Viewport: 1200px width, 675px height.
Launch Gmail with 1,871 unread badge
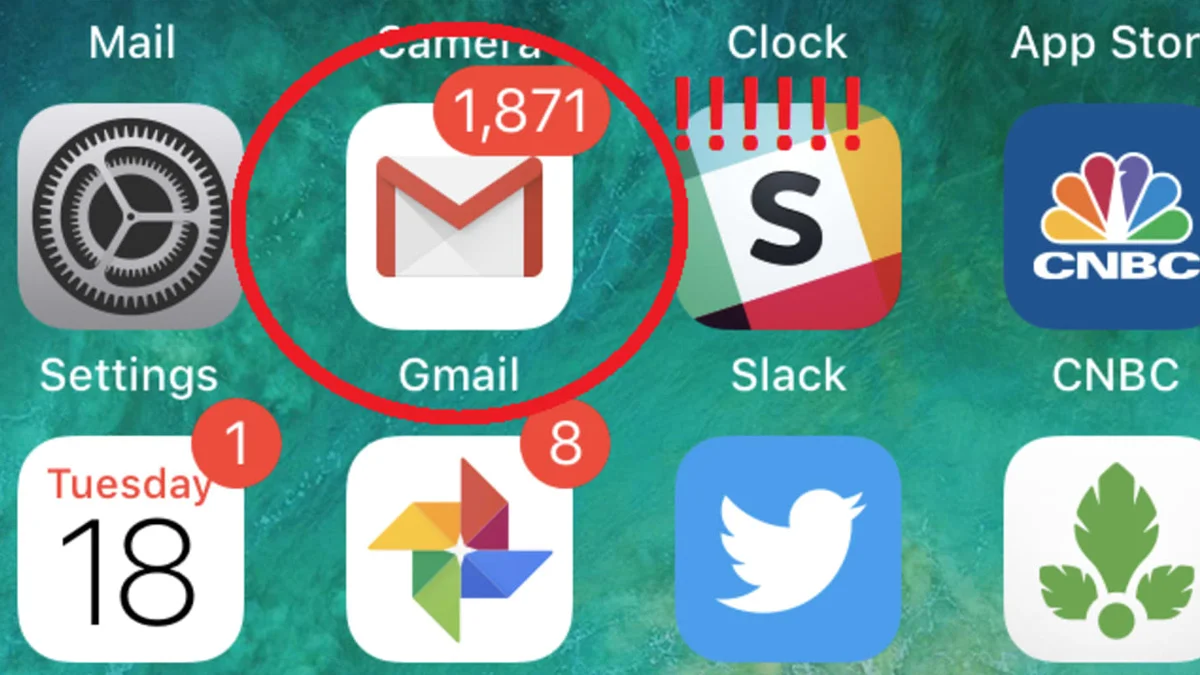coord(459,217)
